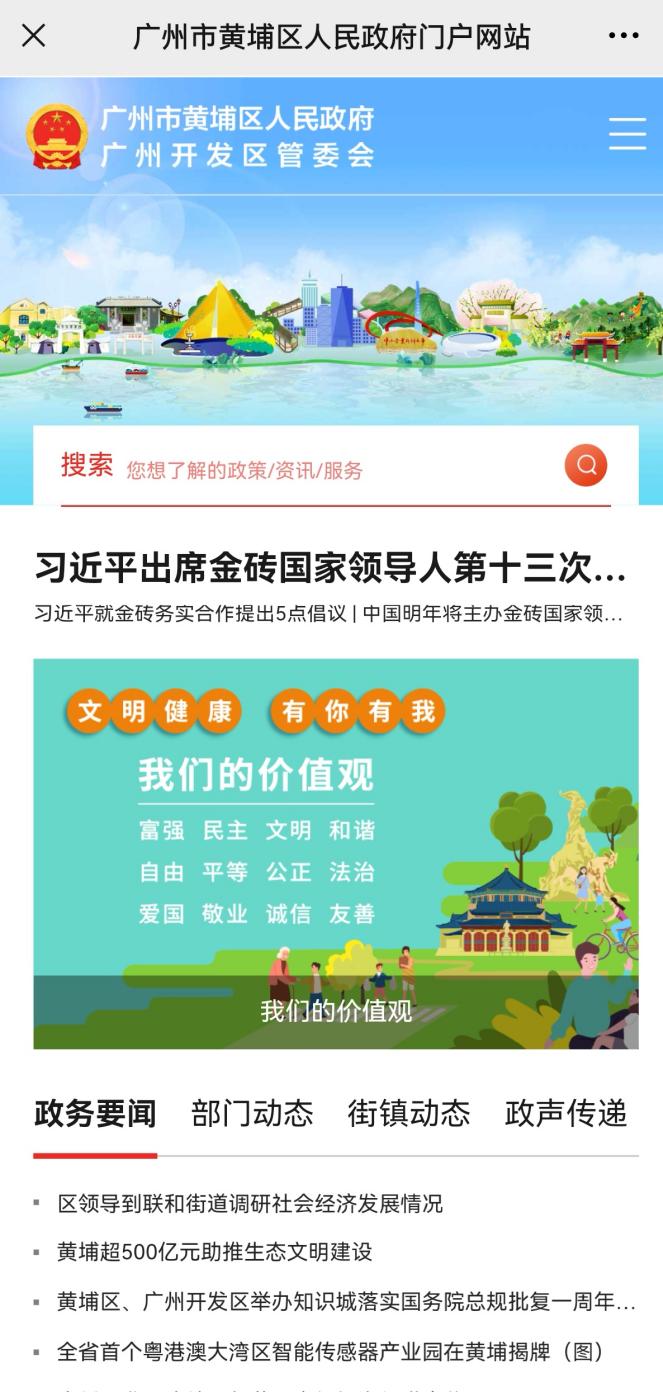Image resolution: width=663 pixels, height=1392 pixels.
Task: Tap the policy search input field
Action: pos(330,469)
